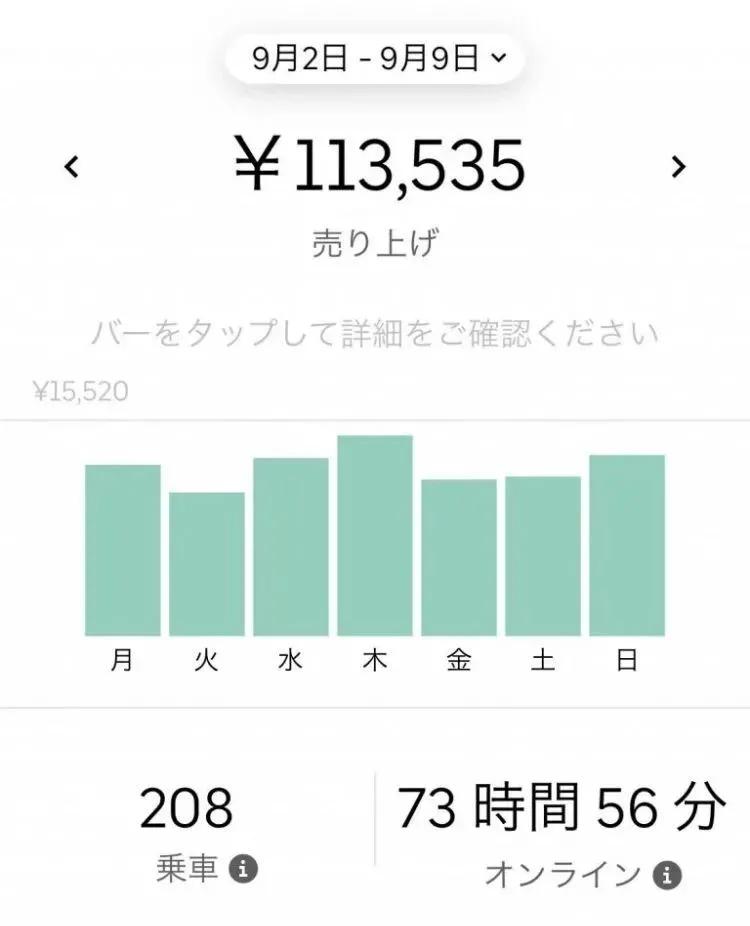Open the info icon next to 乗車

(x=242, y=869)
